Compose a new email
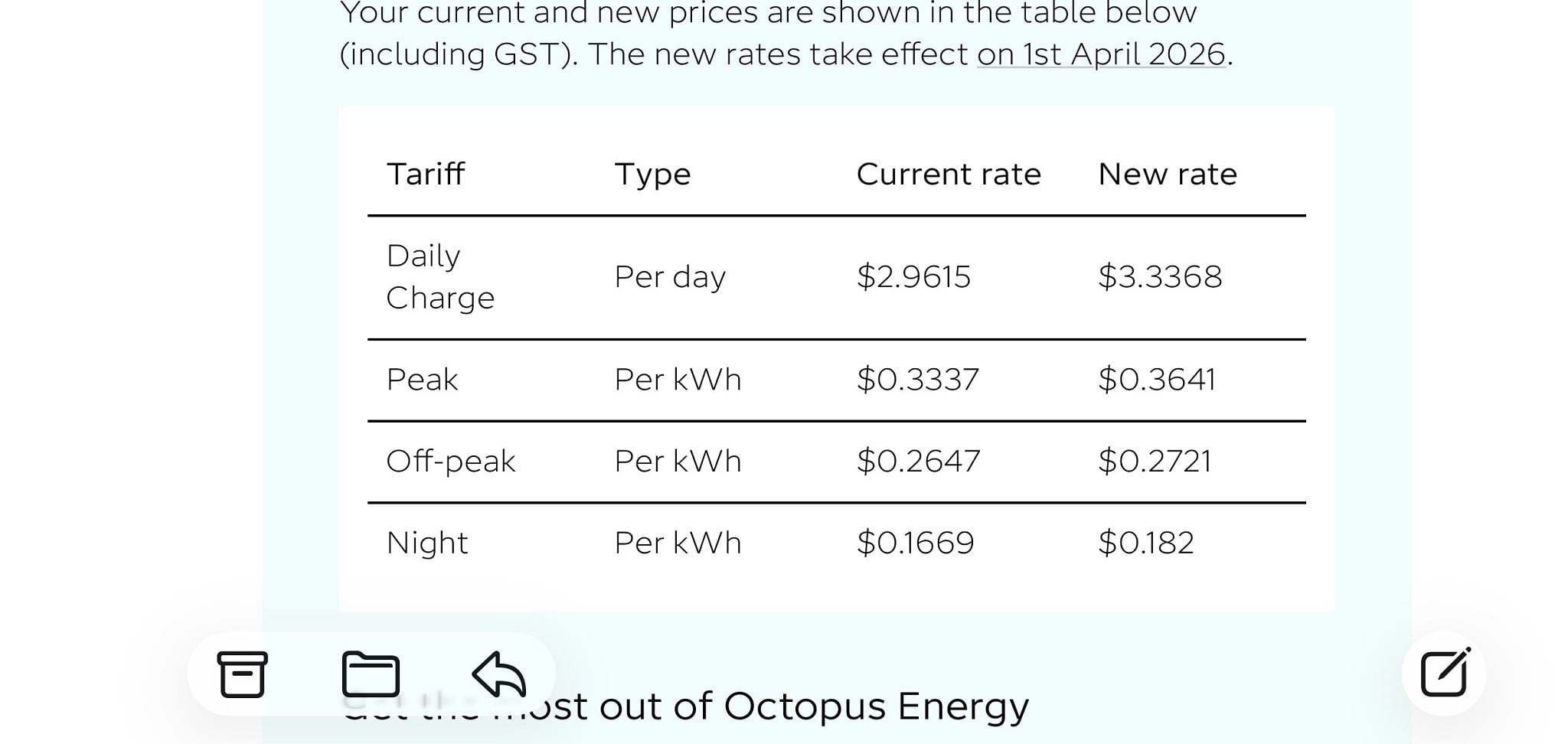 point(1445,674)
